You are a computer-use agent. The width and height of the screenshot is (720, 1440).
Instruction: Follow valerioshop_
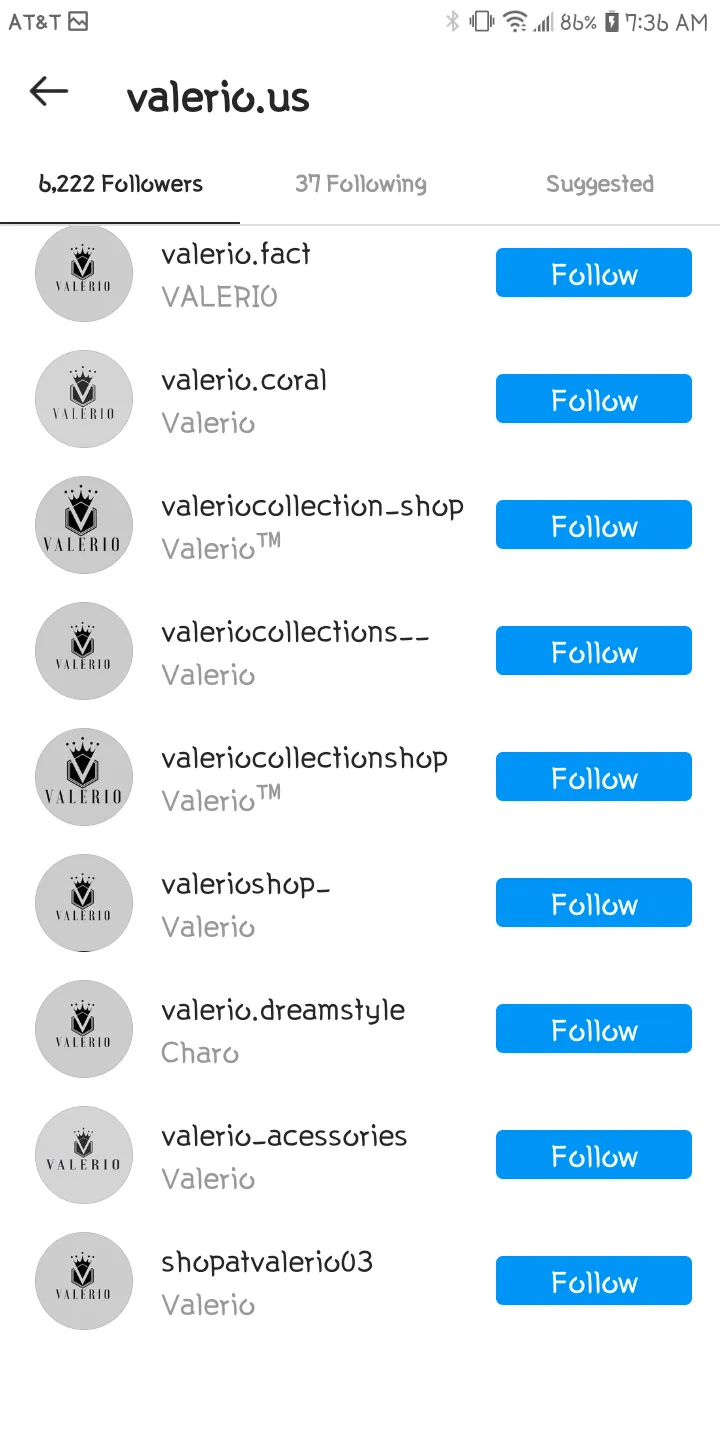coord(594,903)
